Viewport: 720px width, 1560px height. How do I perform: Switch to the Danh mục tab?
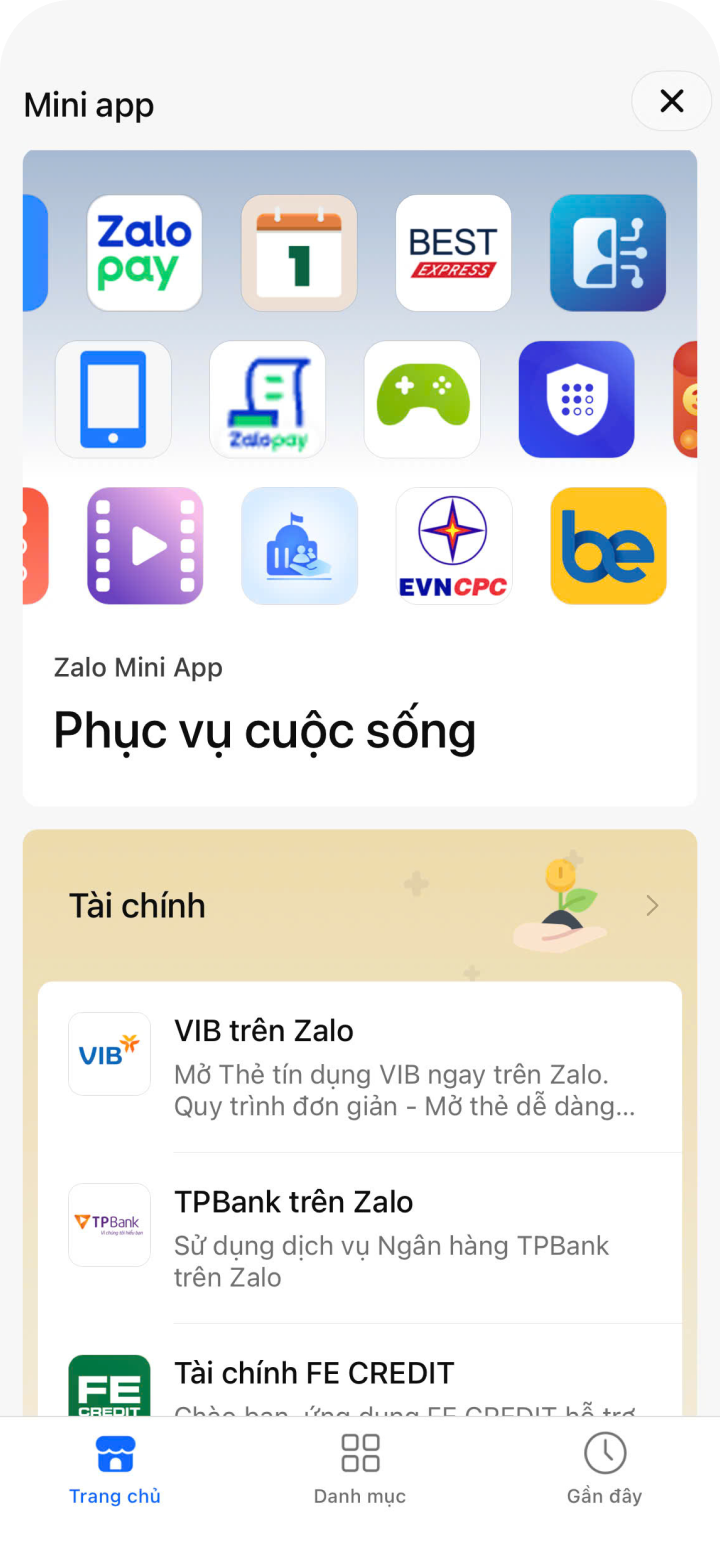point(359,1470)
